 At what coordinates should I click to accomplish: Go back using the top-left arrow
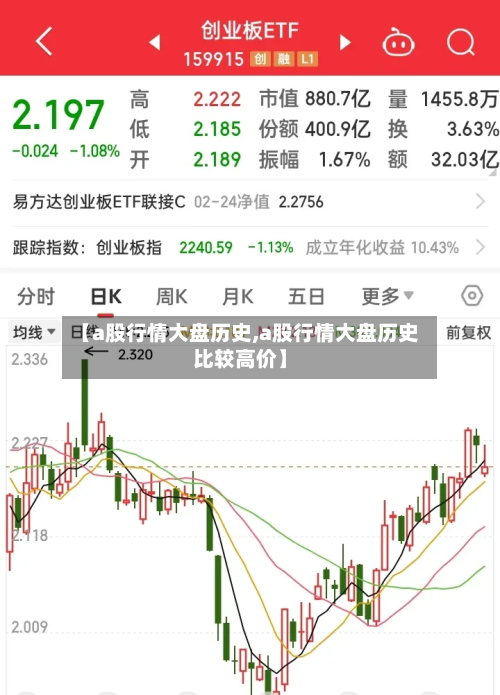(x=44, y=41)
